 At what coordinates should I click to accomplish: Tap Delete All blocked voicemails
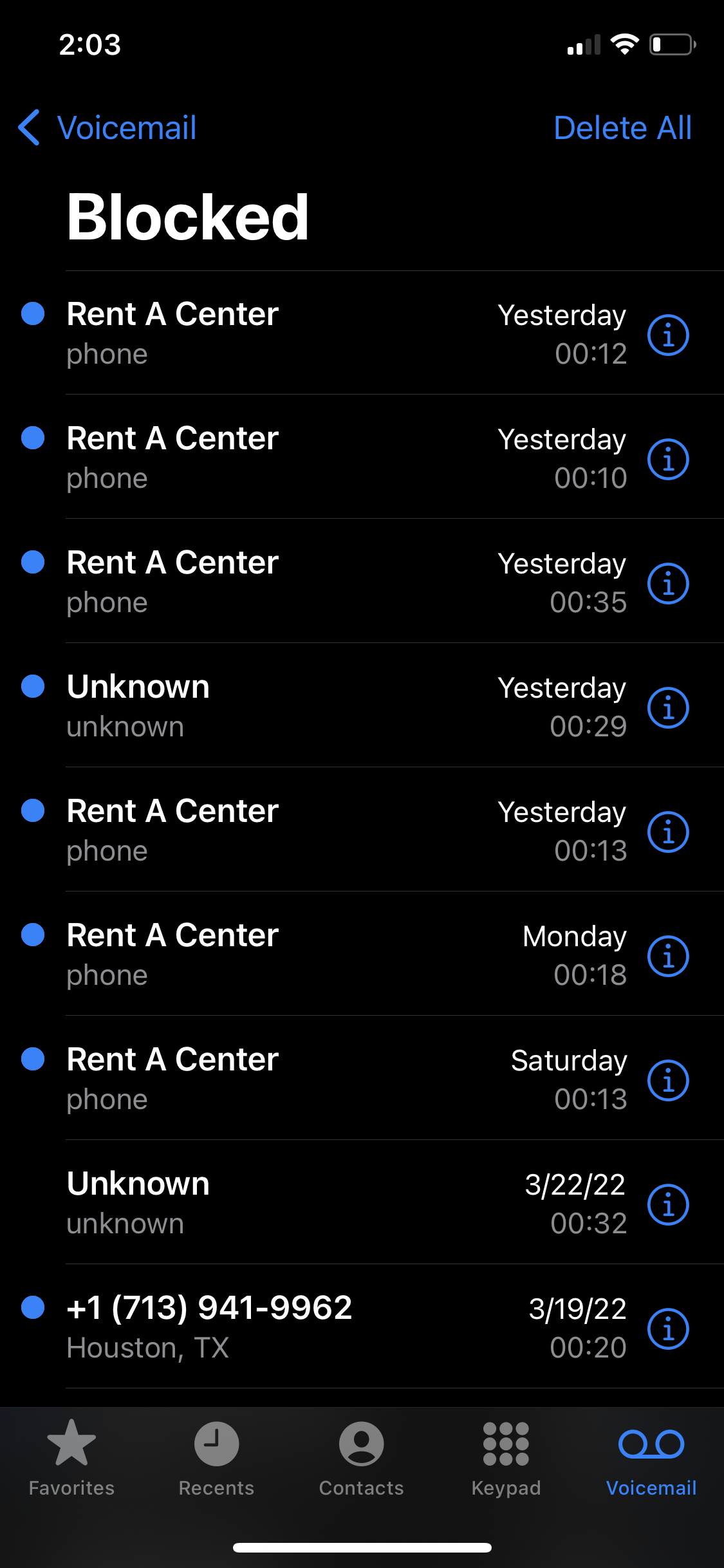[x=622, y=127]
